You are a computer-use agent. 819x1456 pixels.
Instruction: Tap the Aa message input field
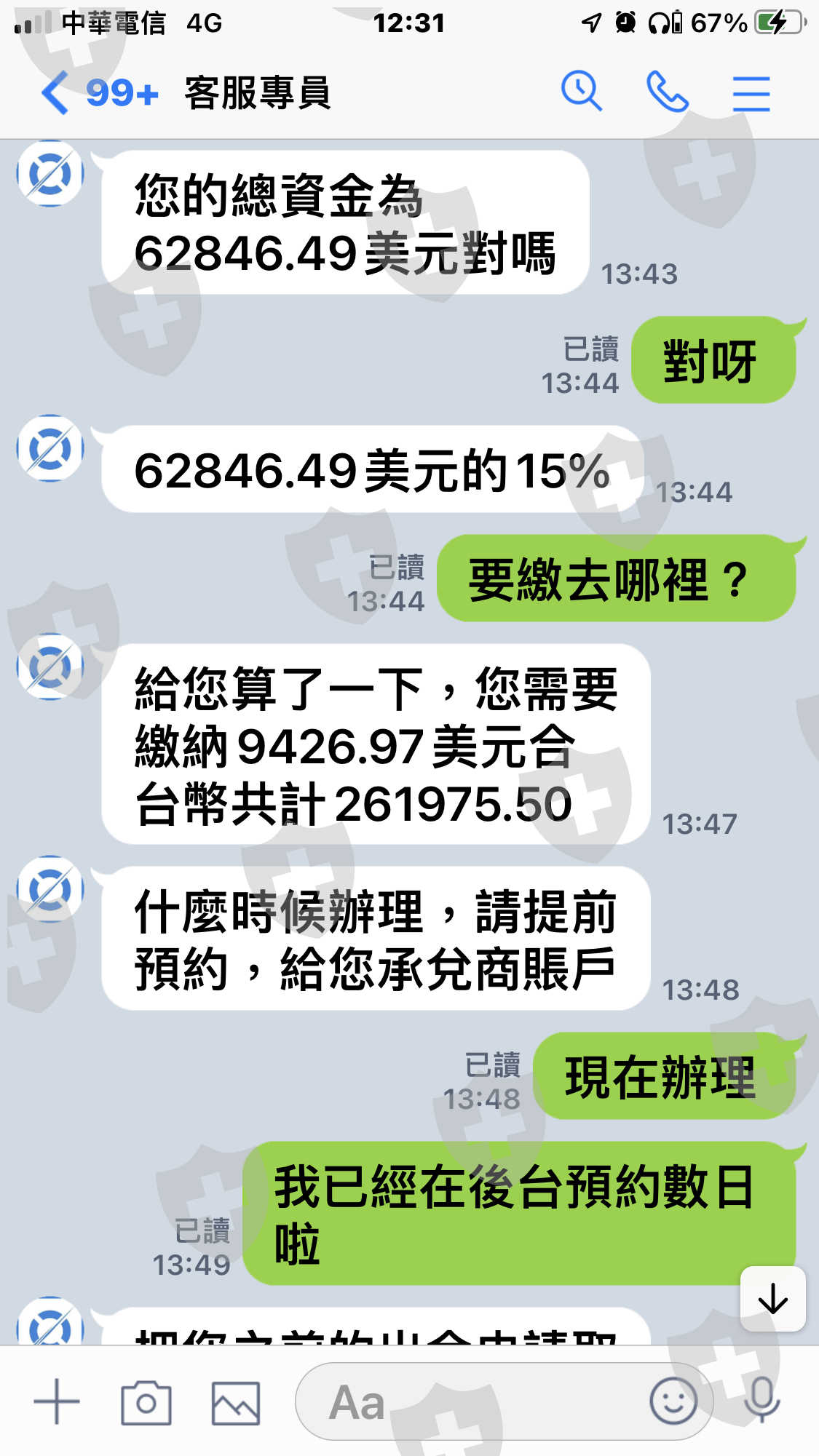click(466, 1401)
